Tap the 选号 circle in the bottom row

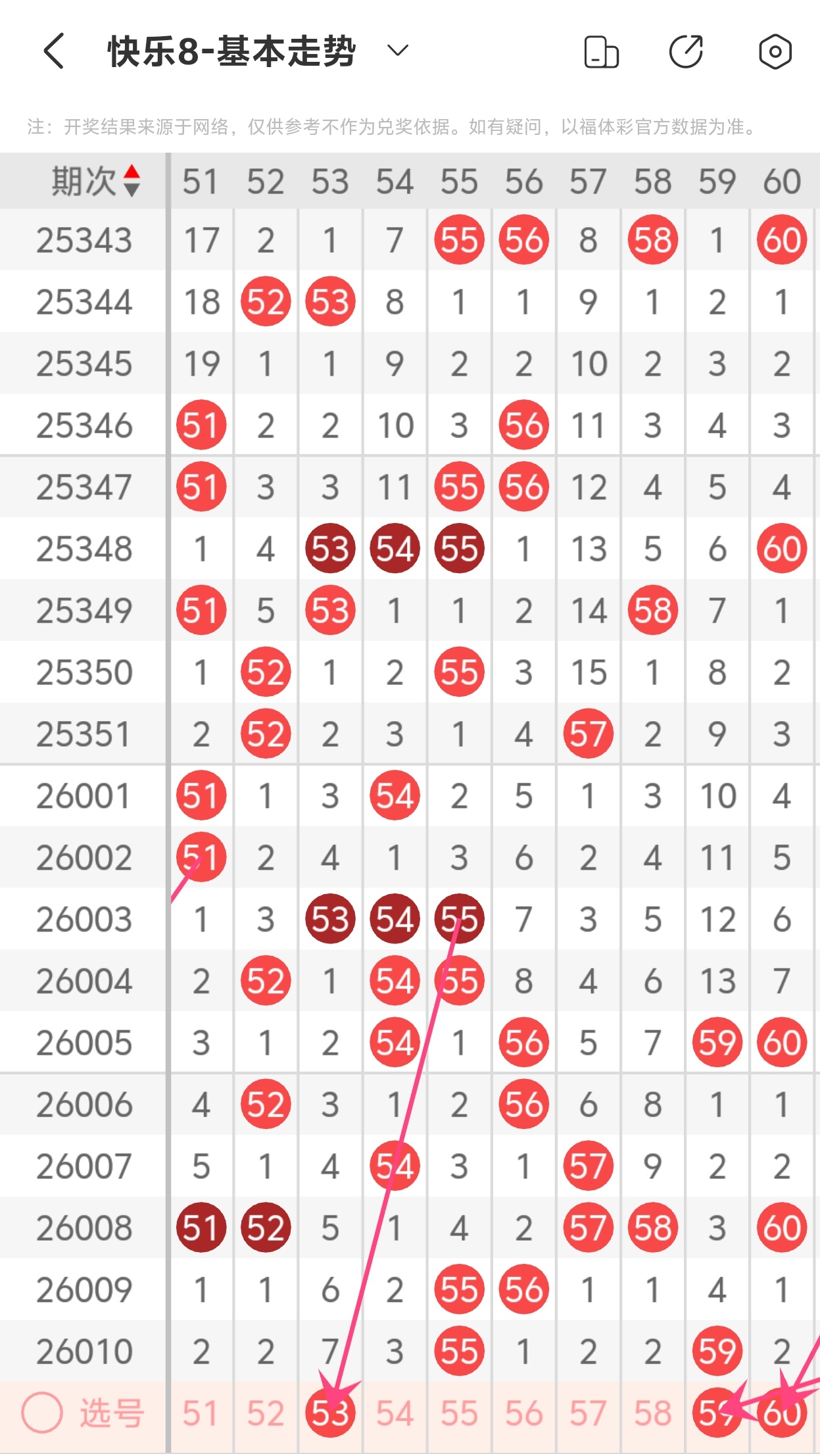(42, 1413)
